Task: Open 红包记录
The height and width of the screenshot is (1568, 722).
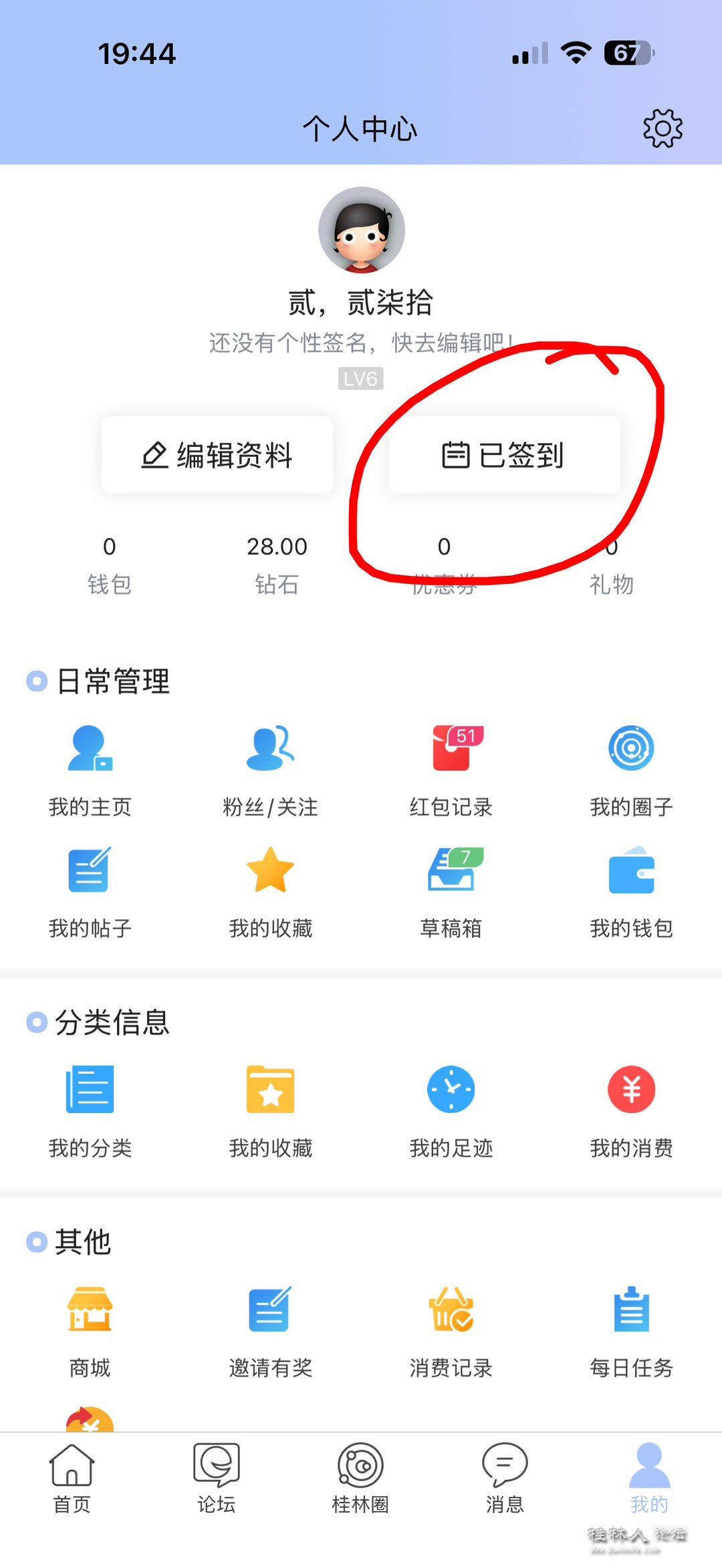Action: click(451, 768)
